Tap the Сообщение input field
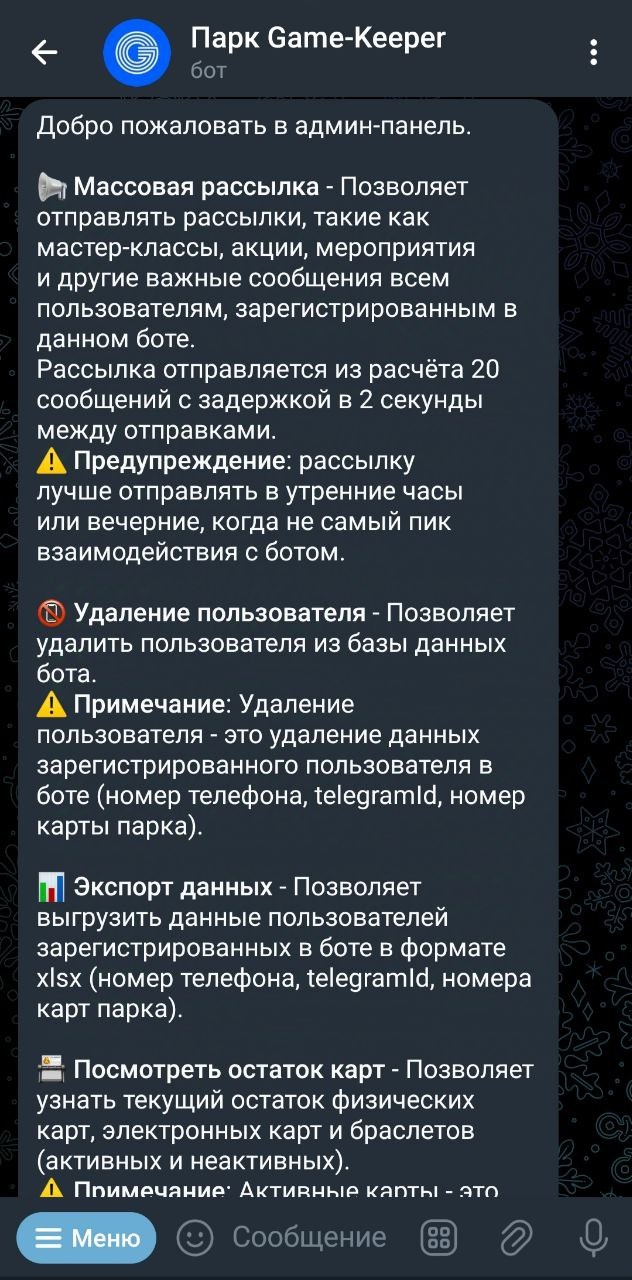Image resolution: width=632 pixels, height=1280 pixels. 310,1238
